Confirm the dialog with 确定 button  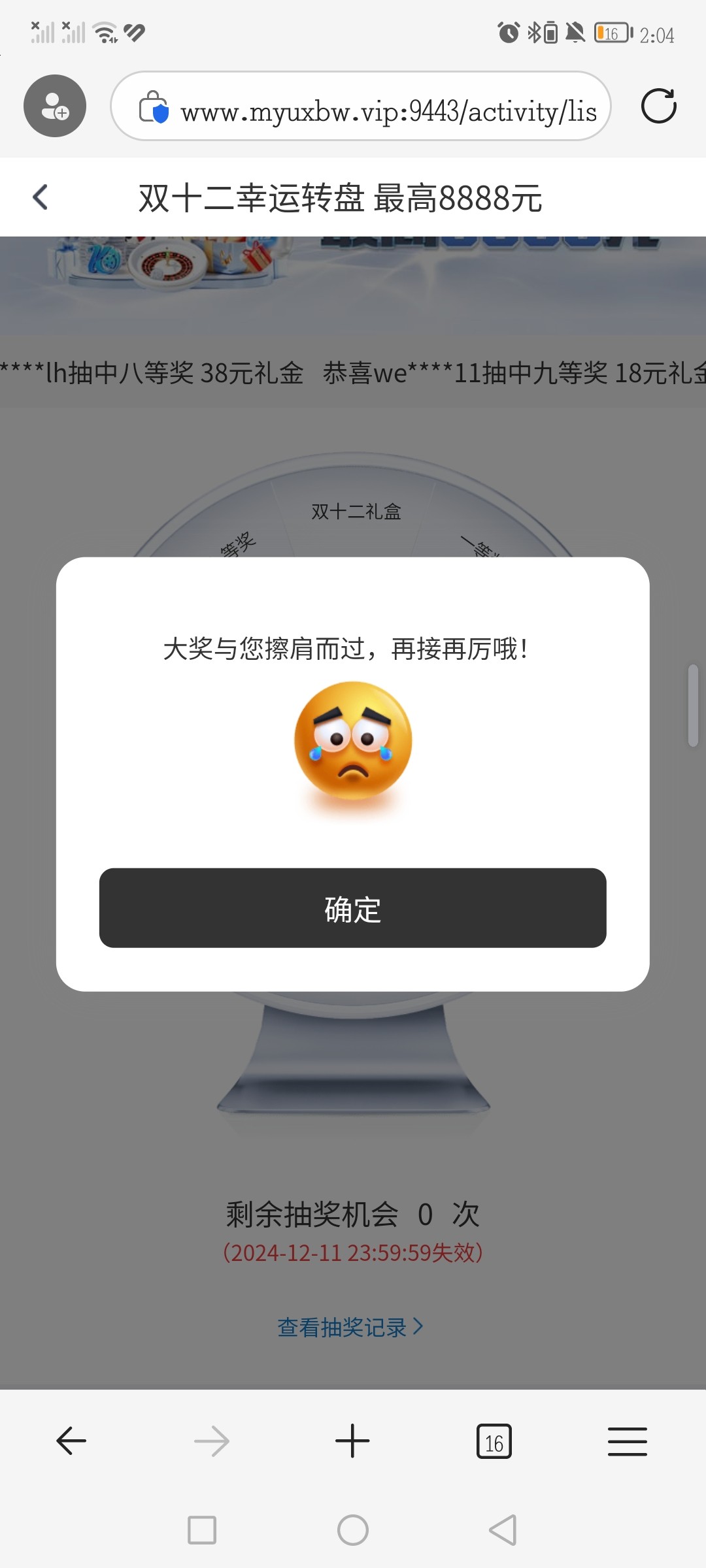point(352,908)
